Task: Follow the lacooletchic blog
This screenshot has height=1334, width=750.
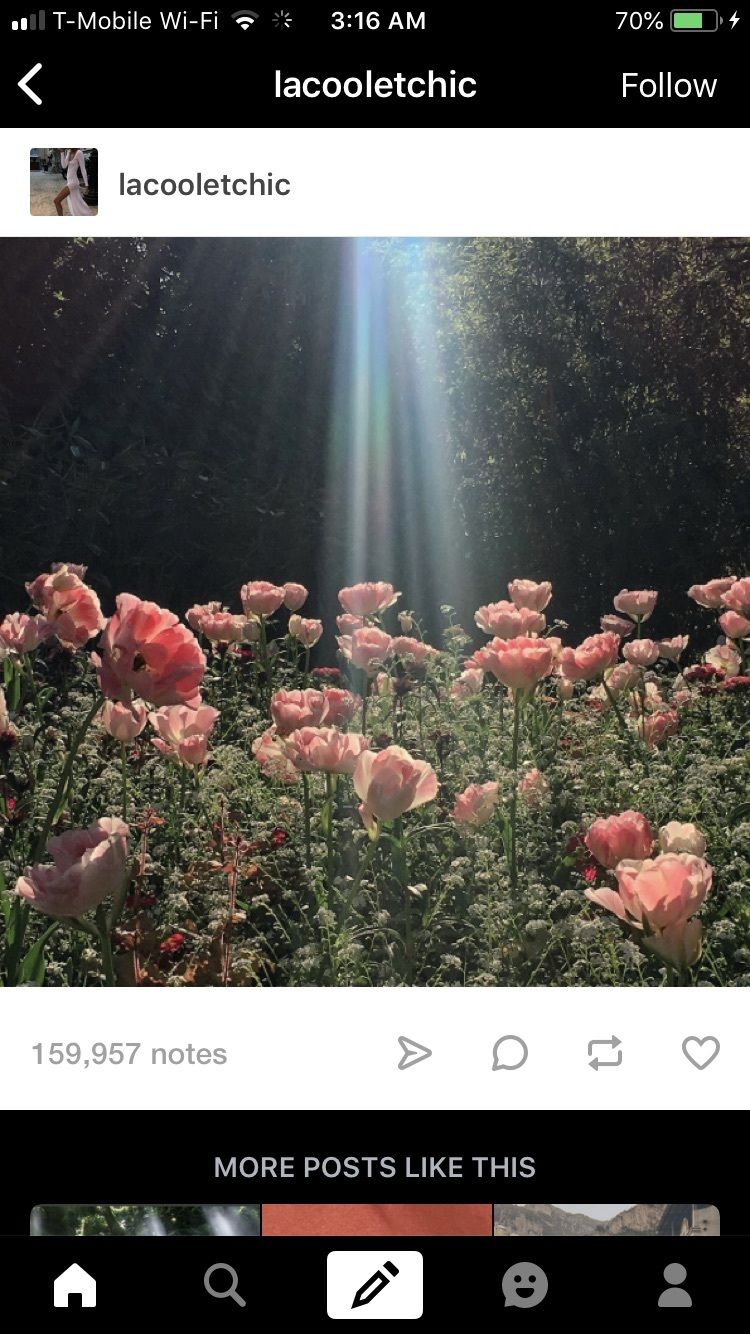Action: (668, 85)
